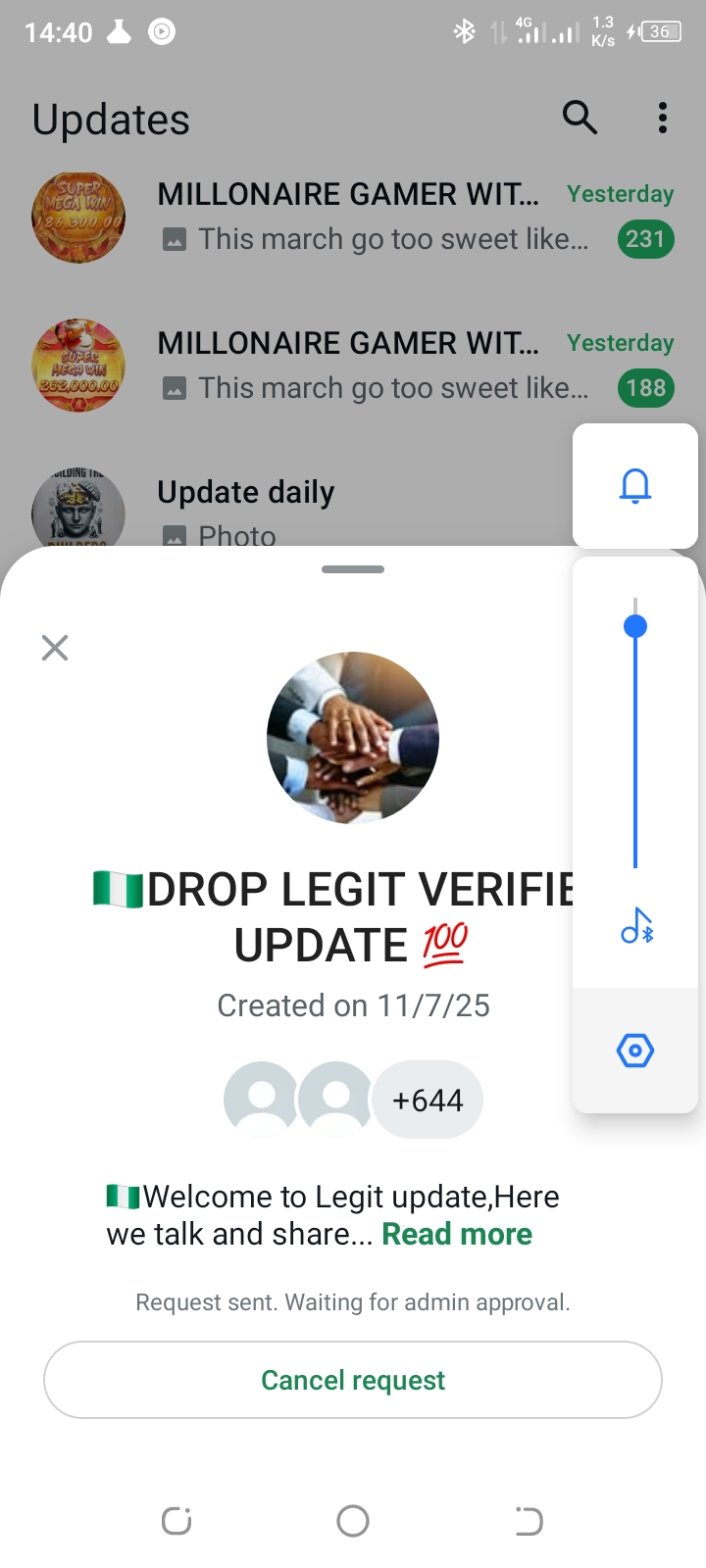
Task: Open volume settings gear icon
Action: pos(635,1051)
